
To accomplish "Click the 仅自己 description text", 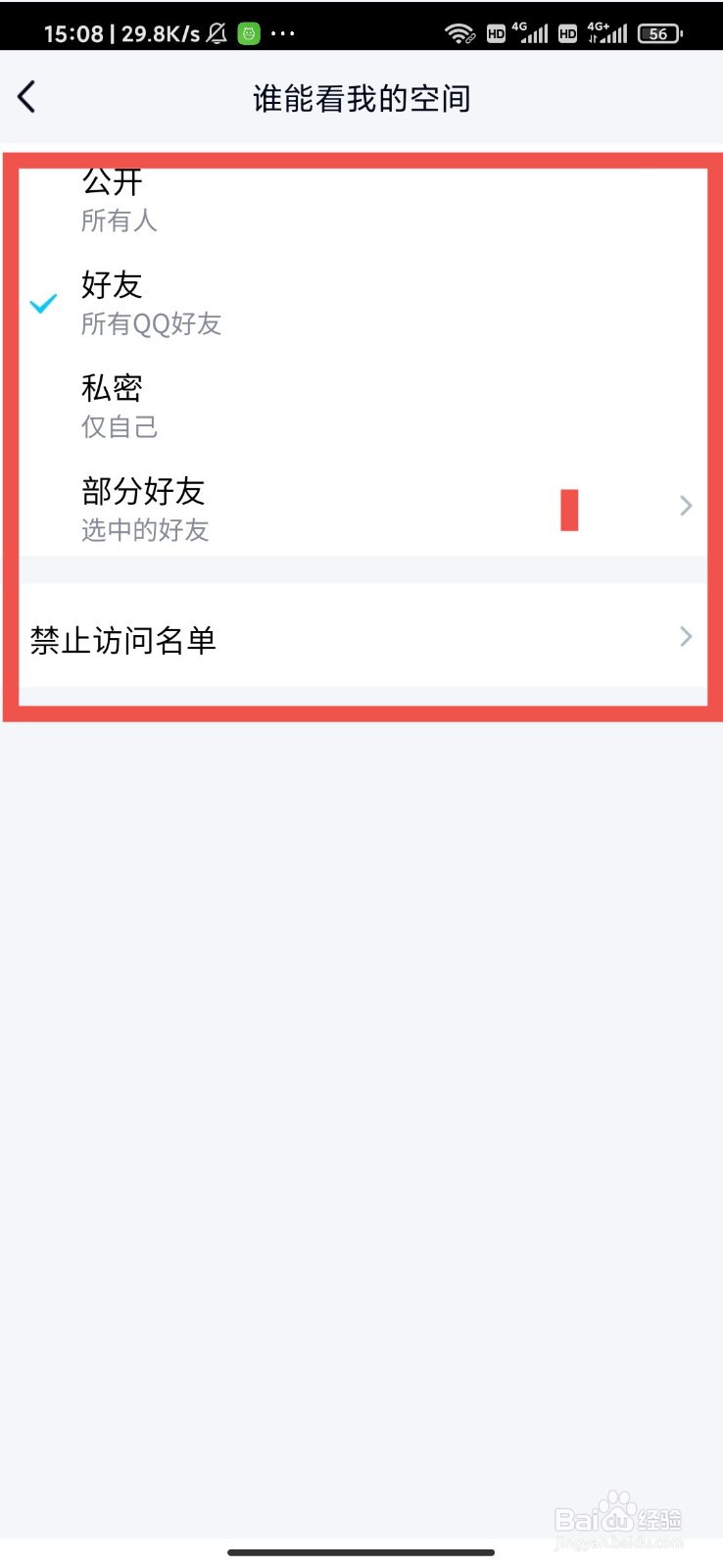I will point(119,427).
